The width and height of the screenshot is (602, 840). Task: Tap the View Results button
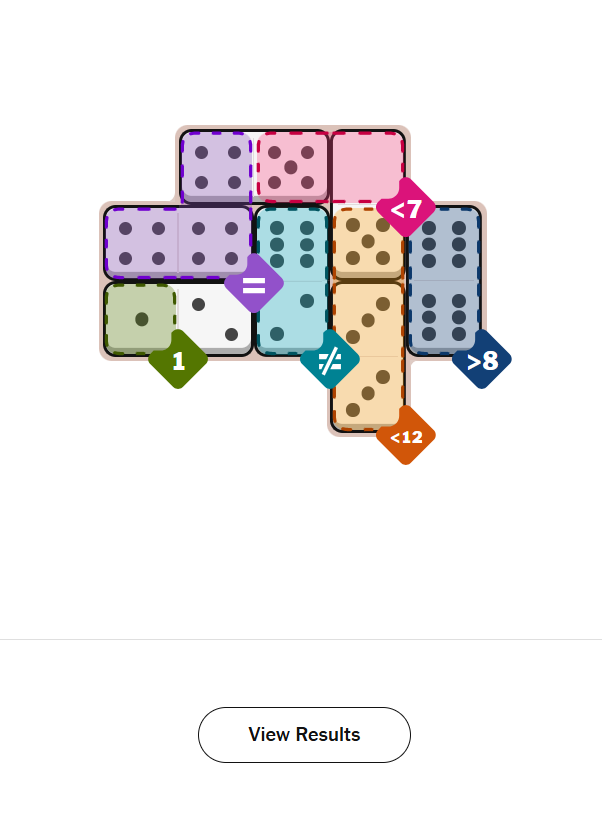pyautogui.click(x=304, y=734)
